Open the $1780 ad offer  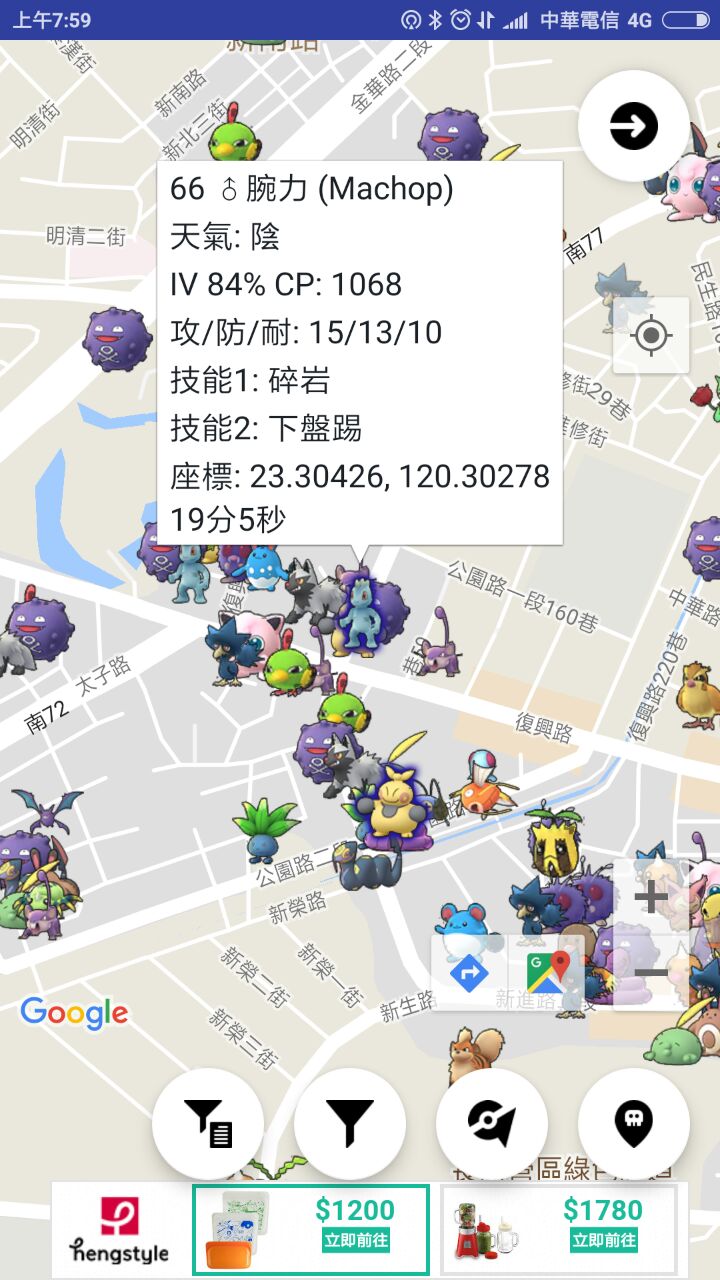click(x=559, y=1230)
